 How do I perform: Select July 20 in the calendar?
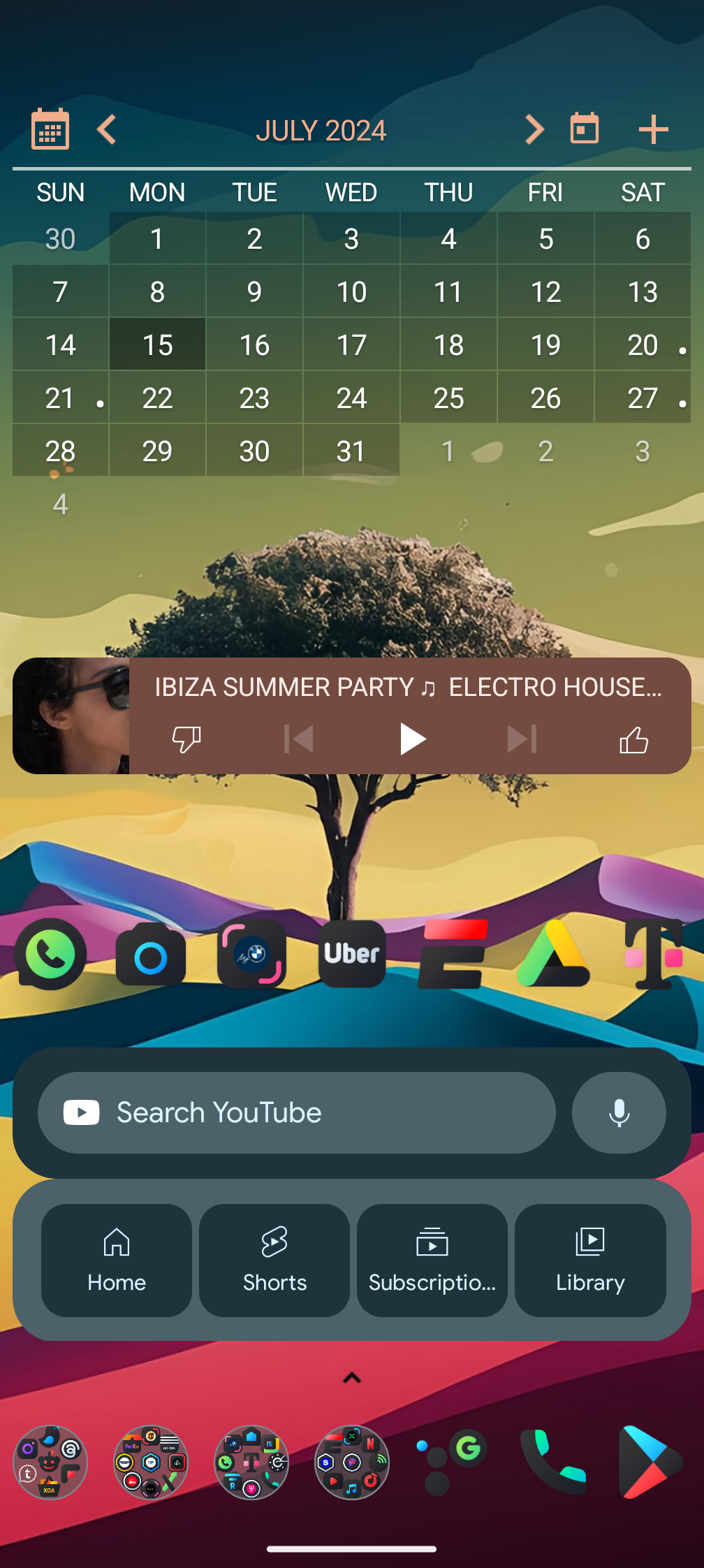pyautogui.click(x=643, y=345)
